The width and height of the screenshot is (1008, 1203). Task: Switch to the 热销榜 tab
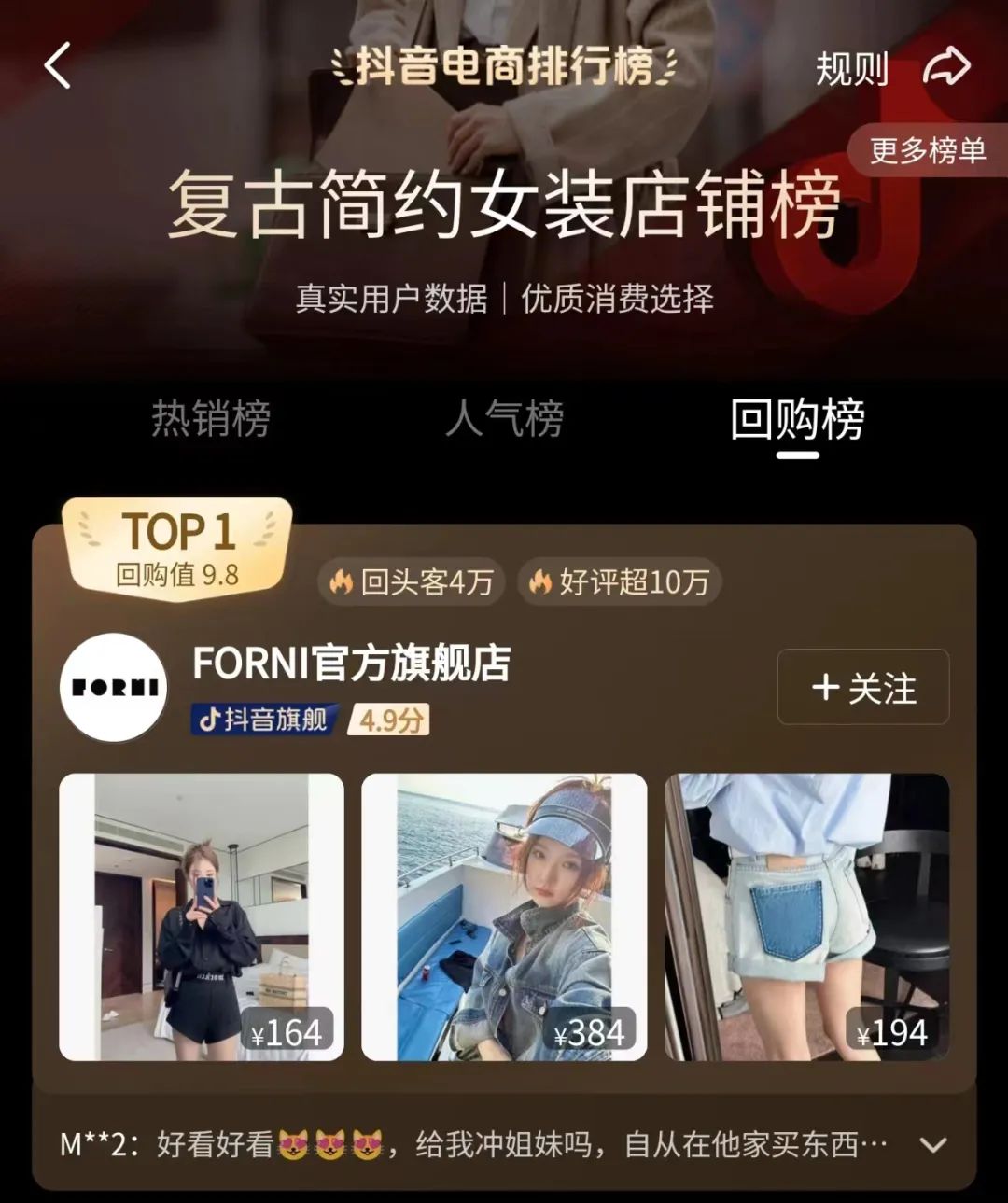[211, 418]
